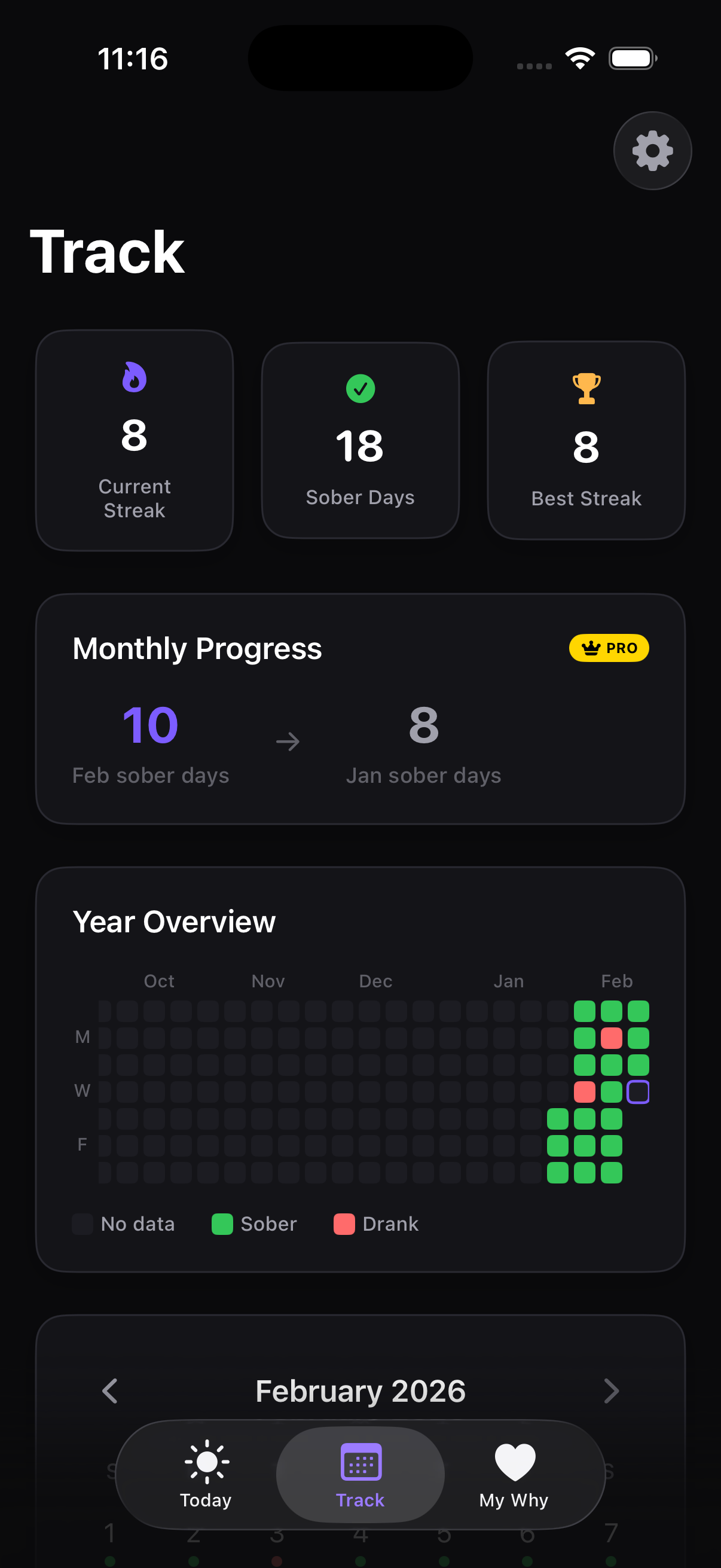Open settings via the gear icon
The width and height of the screenshot is (721, 1568).
click(x=652, y=150)
